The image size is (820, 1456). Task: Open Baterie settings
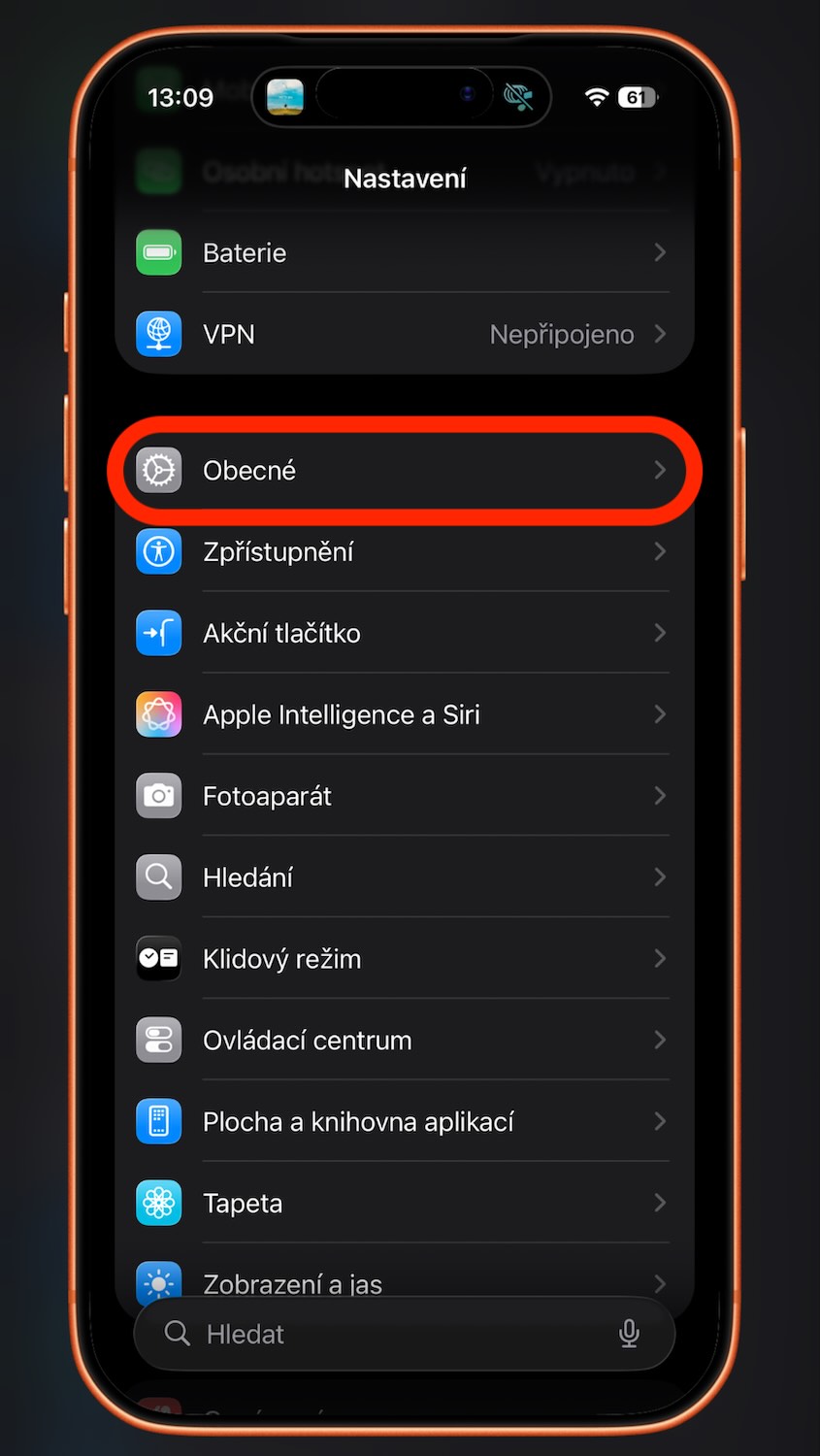(x=403, y=253)
